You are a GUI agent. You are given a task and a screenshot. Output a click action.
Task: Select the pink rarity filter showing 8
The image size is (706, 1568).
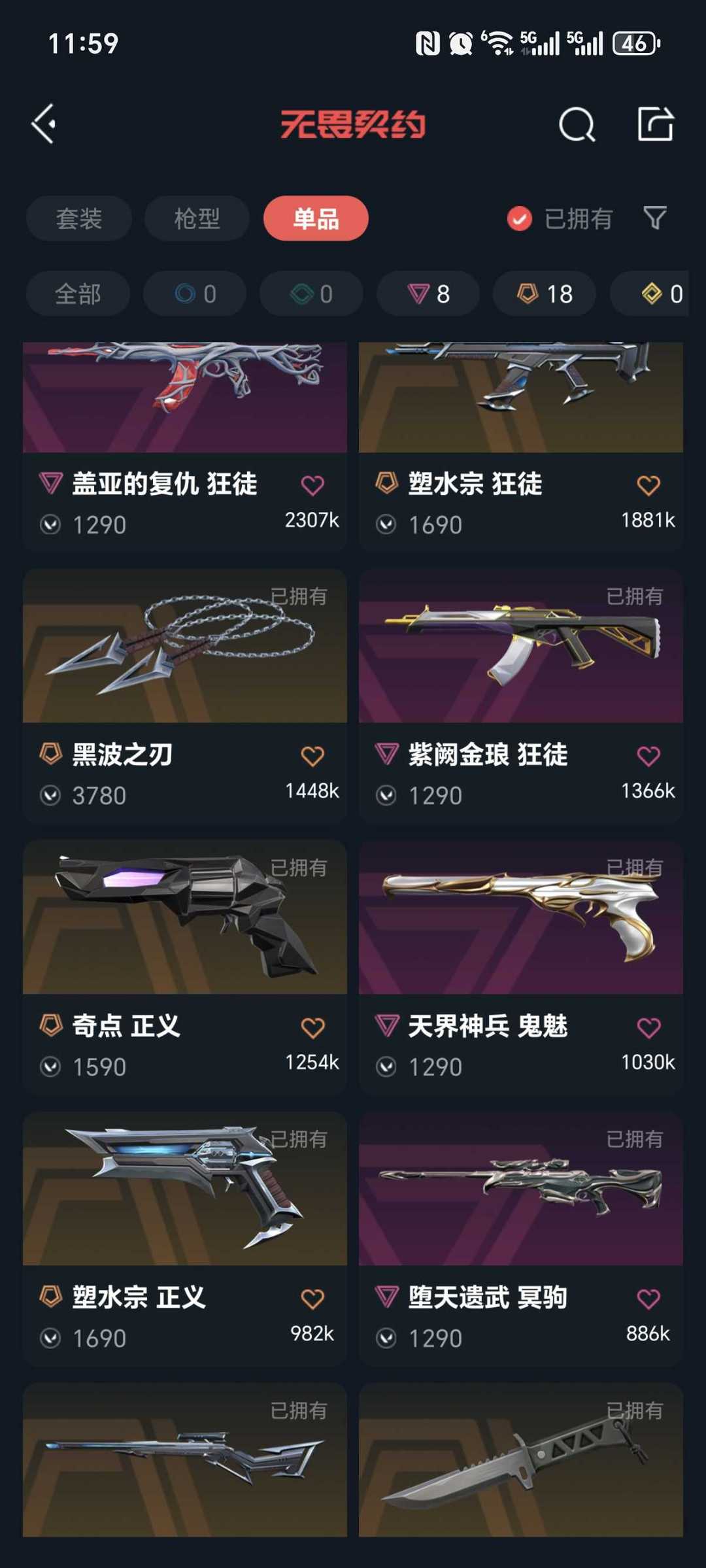(427, 294)
